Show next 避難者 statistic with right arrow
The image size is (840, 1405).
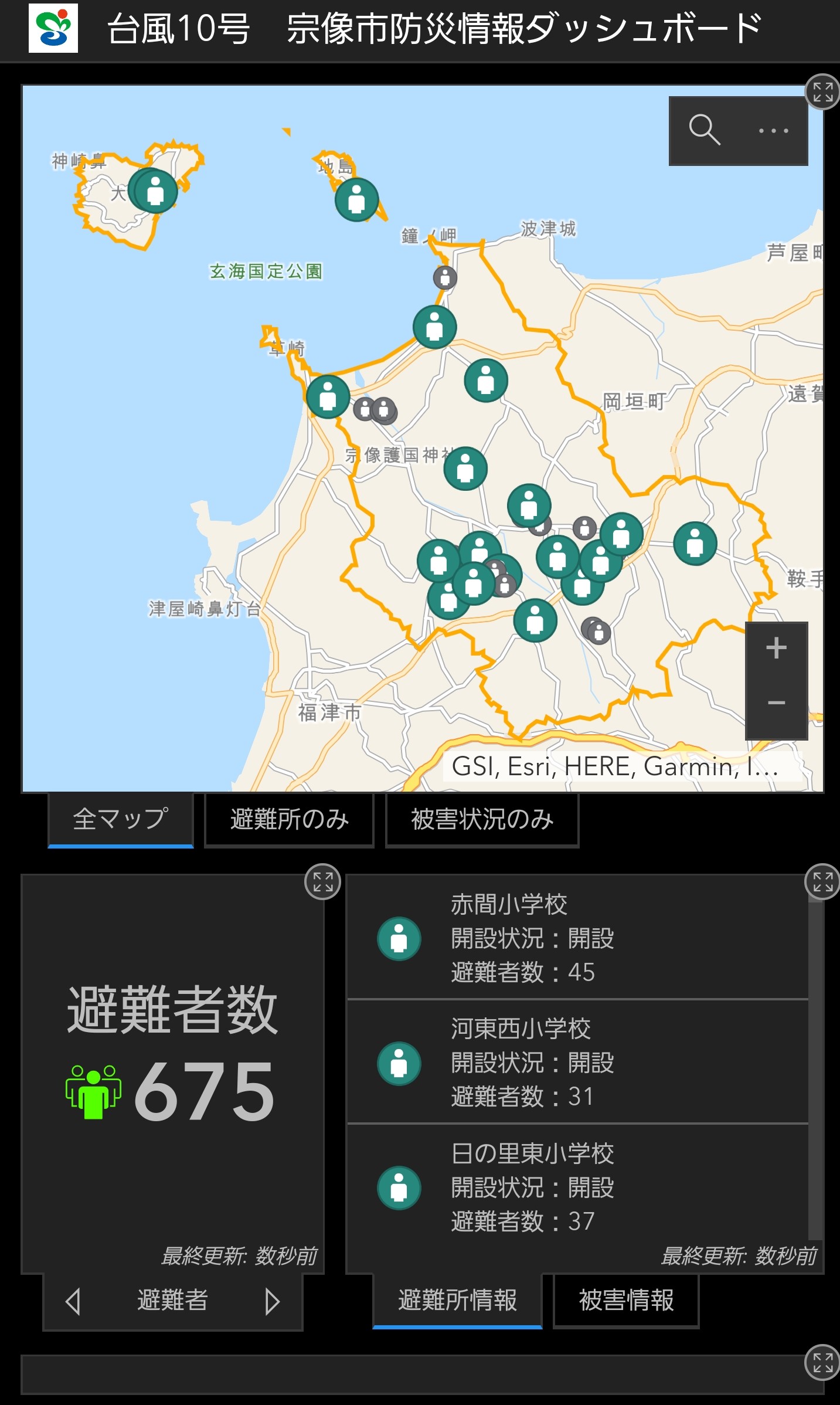[271, 1301]
